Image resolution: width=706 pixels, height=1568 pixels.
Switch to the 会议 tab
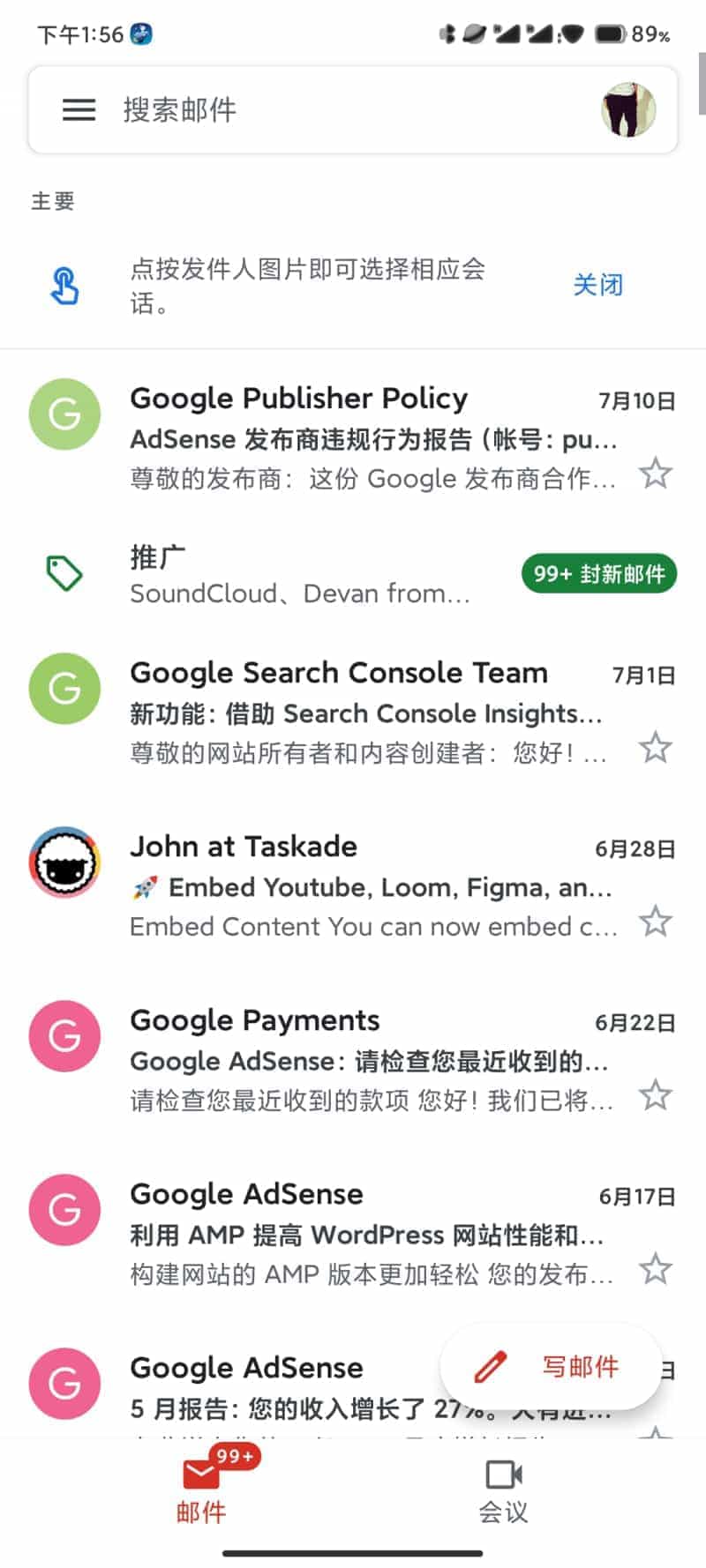tap(503, 1492)
